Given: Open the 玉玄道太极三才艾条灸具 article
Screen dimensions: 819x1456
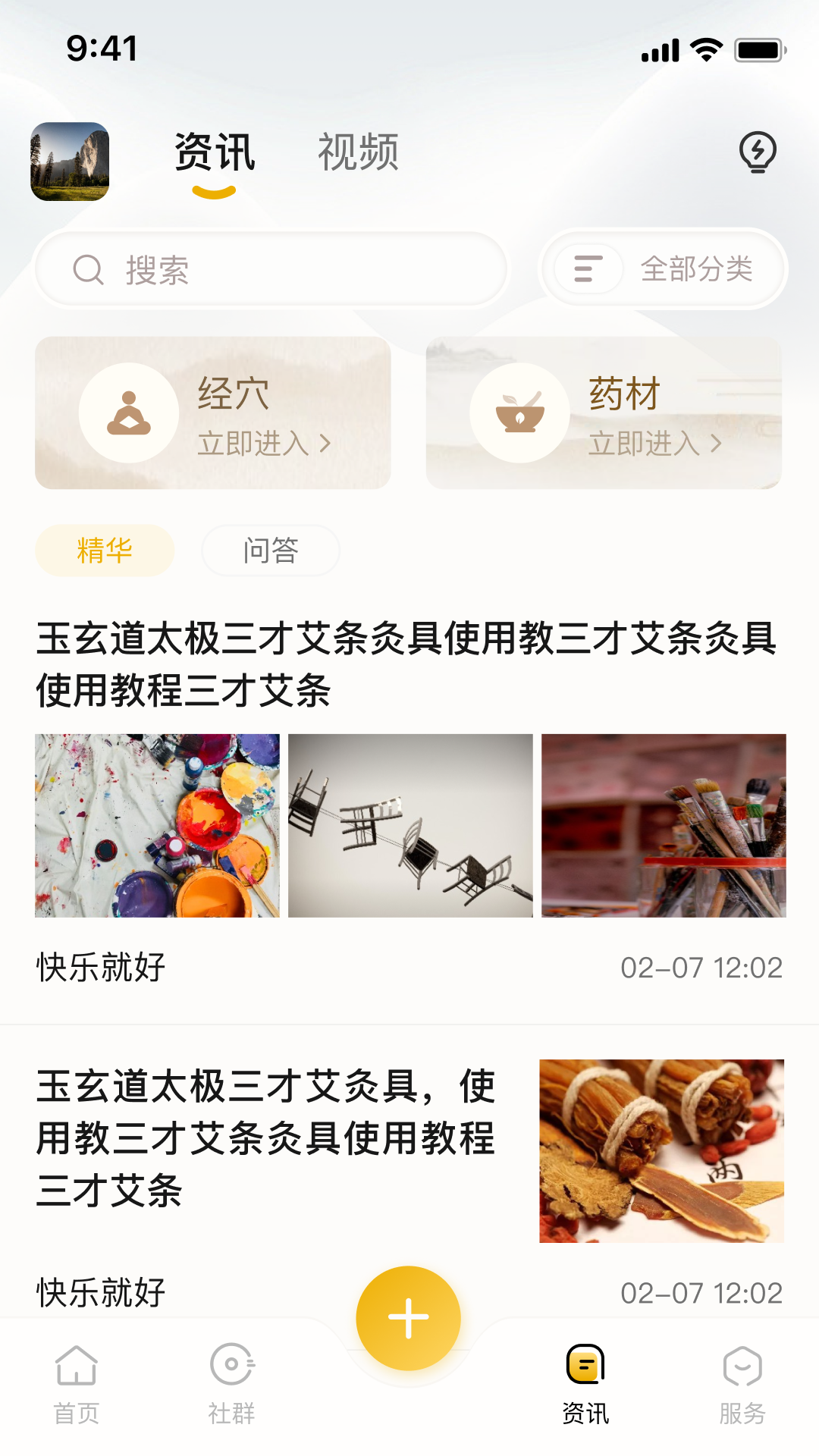Looking at the screenshot, I should (x=409, y=660).
